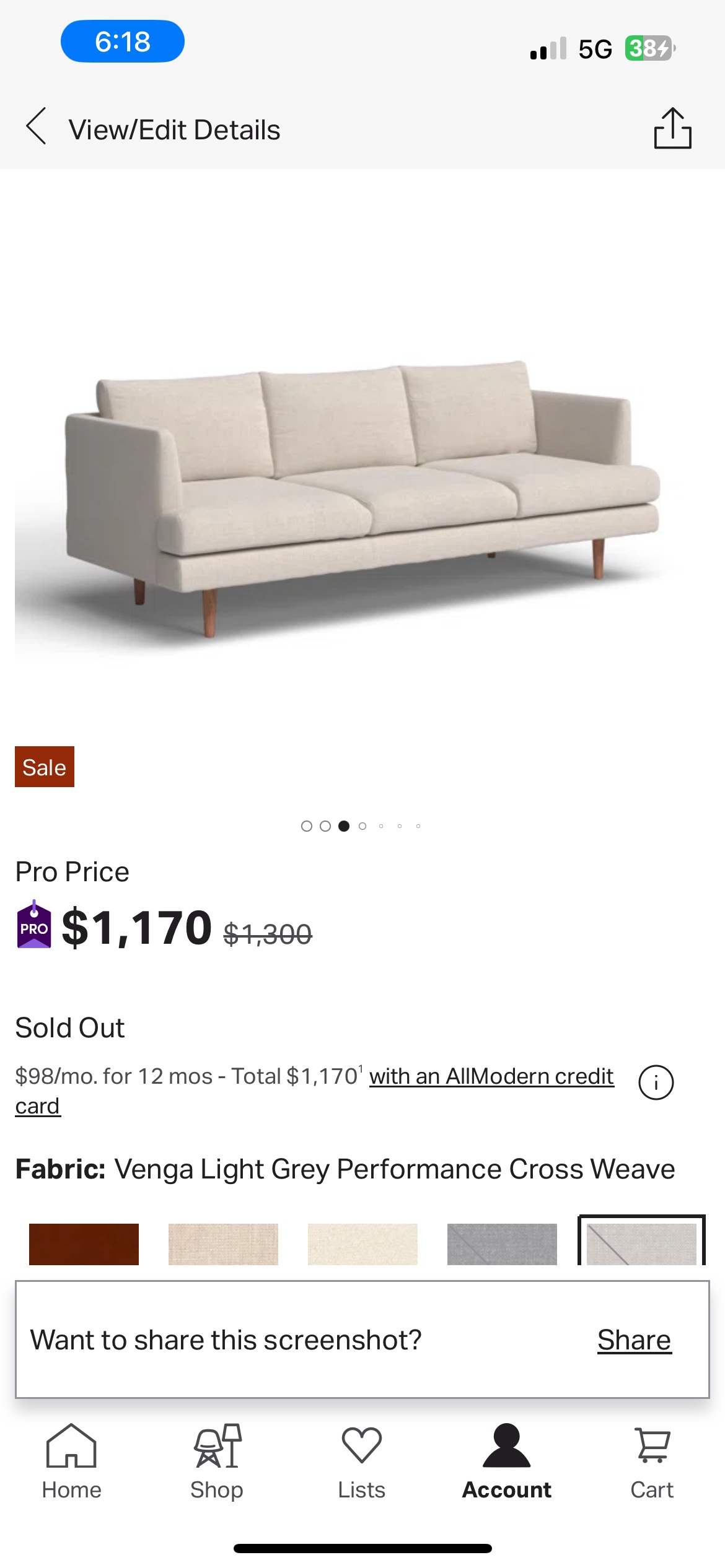Screen dimensions: 725x1568
Task: Open the AllModern credit card link
Action: [491, 1076]
